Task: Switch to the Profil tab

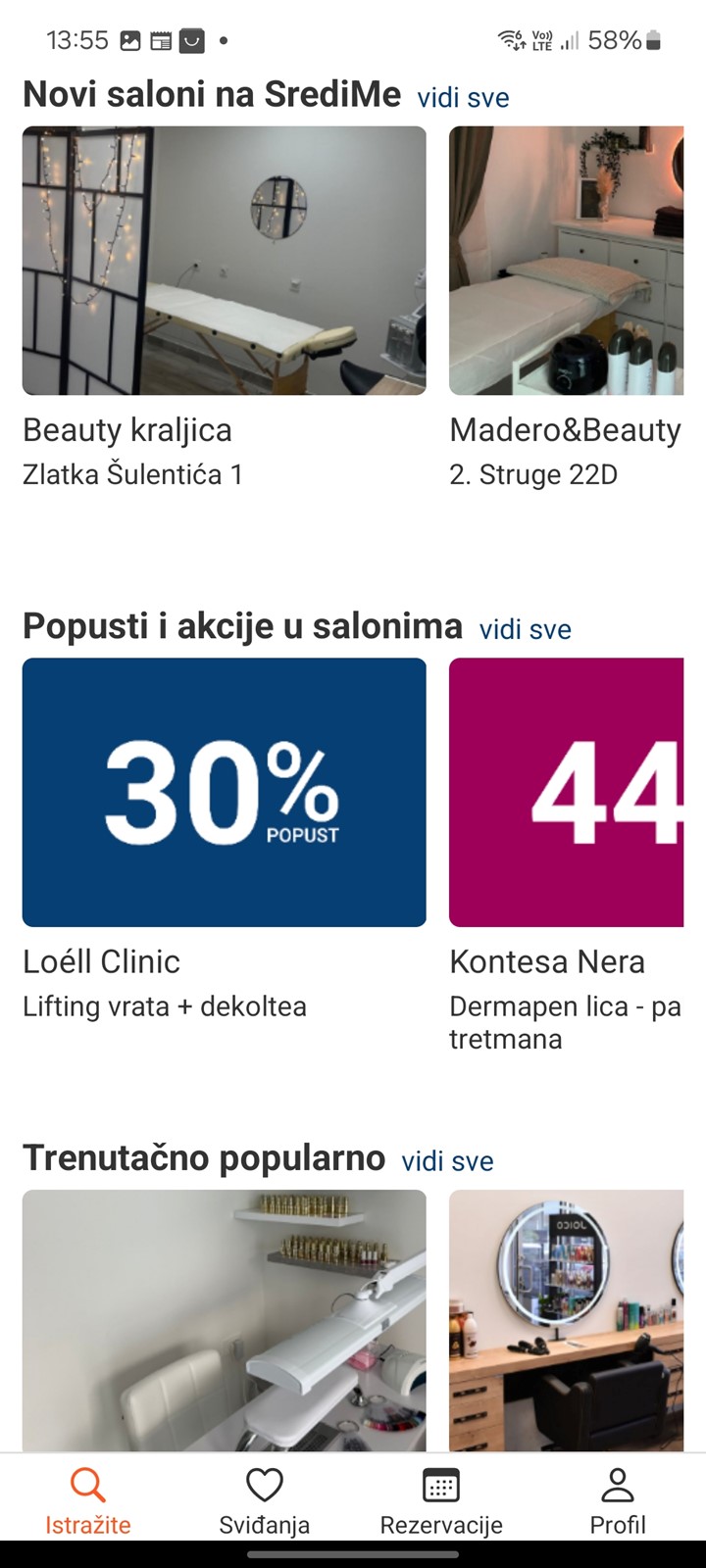Action: click(618, 1500)
